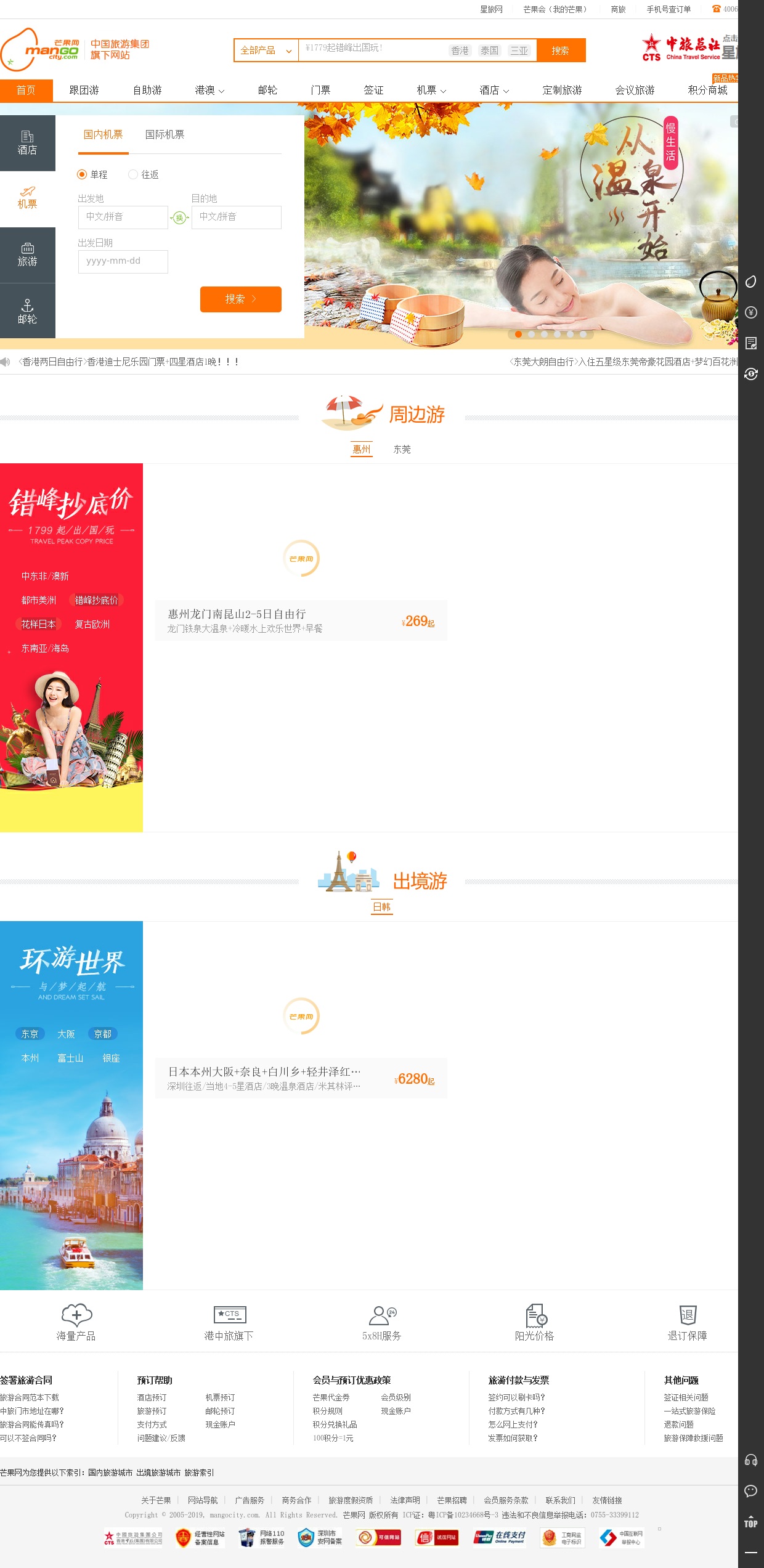764x1568 pixels.
Task: Switch to the 酒店 side tab
Action: (x=27, y=143)
